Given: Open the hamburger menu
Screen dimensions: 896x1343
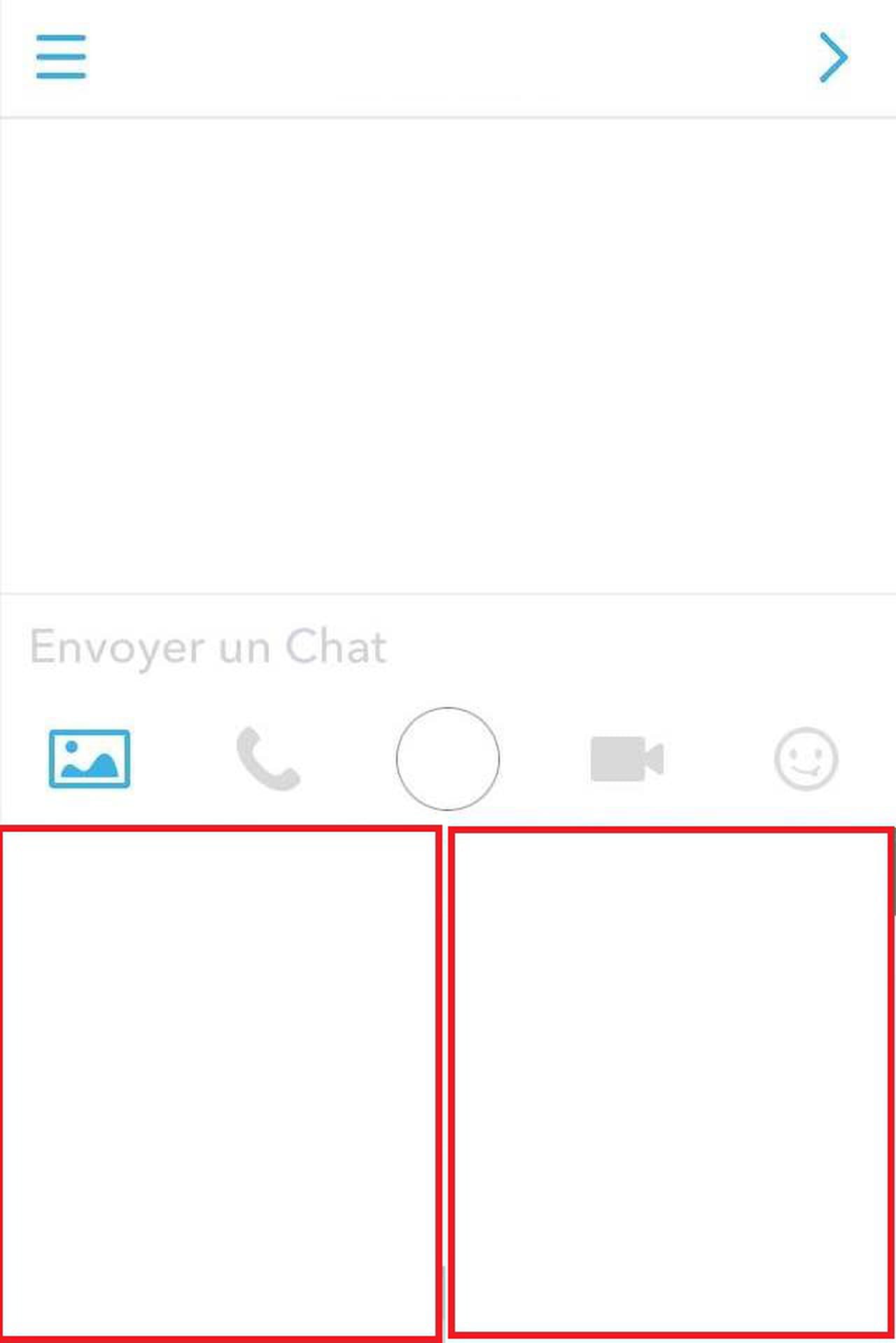Looking at the screenshot, I should (x=61, y=57).
